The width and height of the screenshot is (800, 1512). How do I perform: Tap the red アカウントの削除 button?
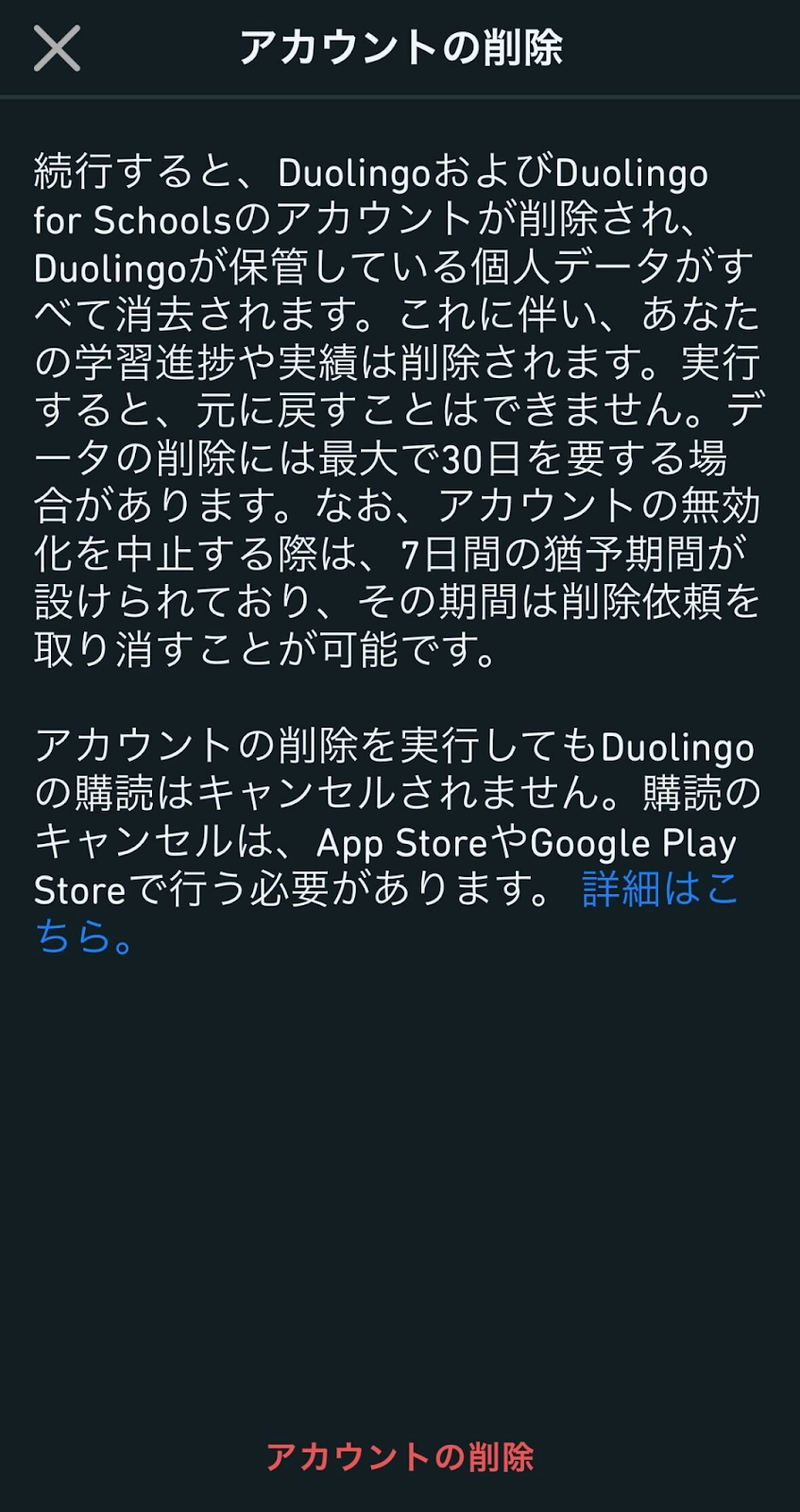[400, 1456]
